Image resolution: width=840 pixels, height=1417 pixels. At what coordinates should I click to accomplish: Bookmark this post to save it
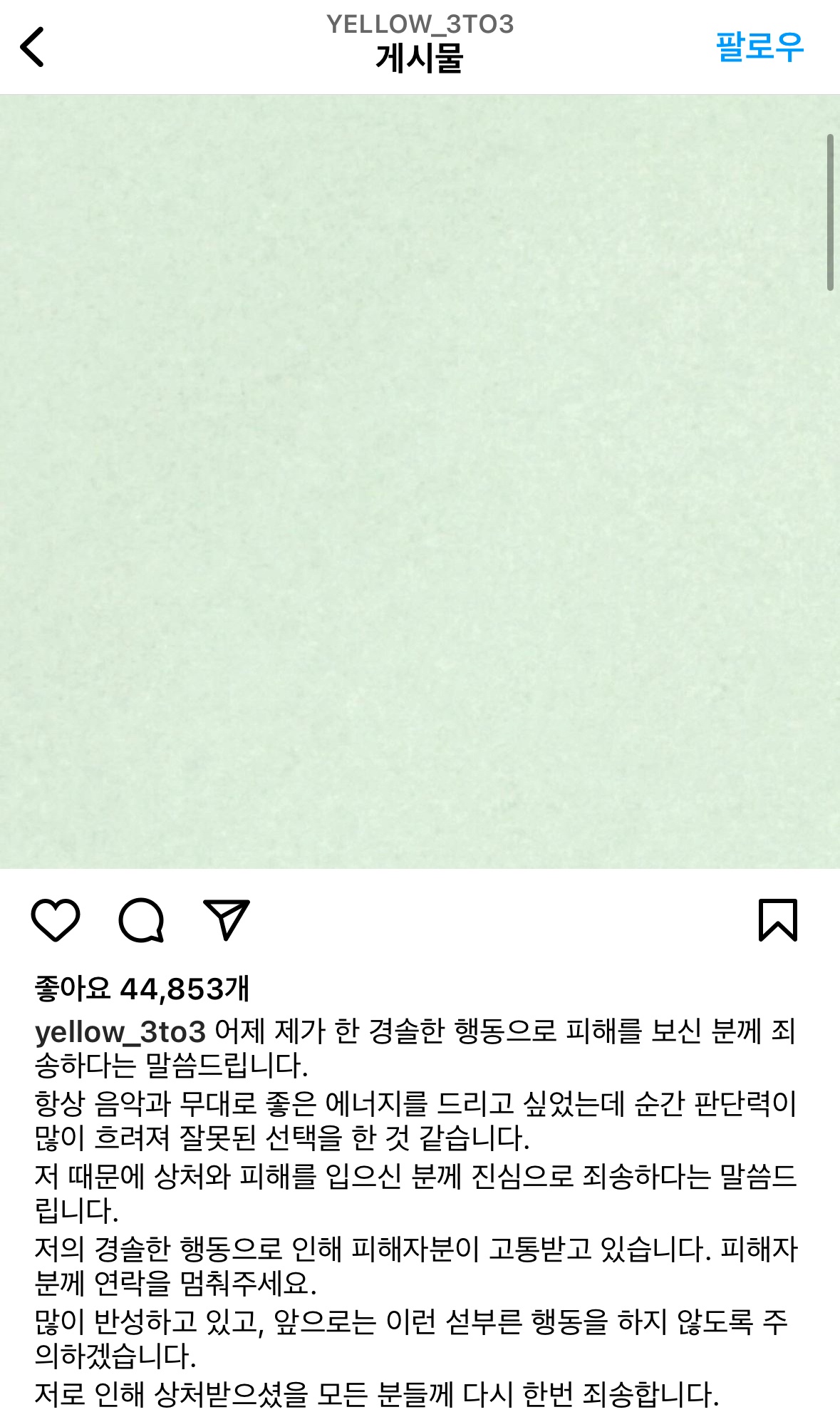tap(777, 919)
